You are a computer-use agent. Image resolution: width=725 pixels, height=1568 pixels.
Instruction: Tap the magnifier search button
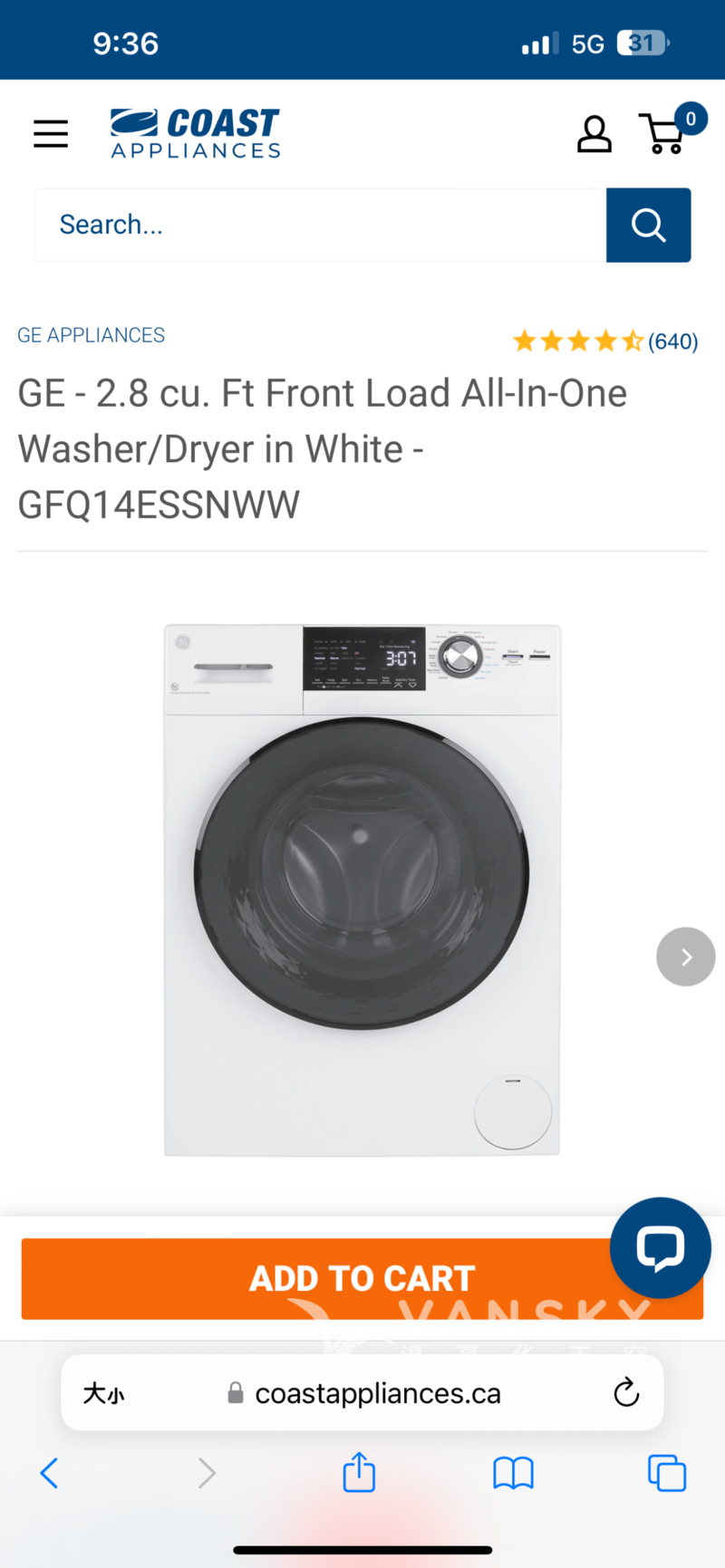click(648, 225)
